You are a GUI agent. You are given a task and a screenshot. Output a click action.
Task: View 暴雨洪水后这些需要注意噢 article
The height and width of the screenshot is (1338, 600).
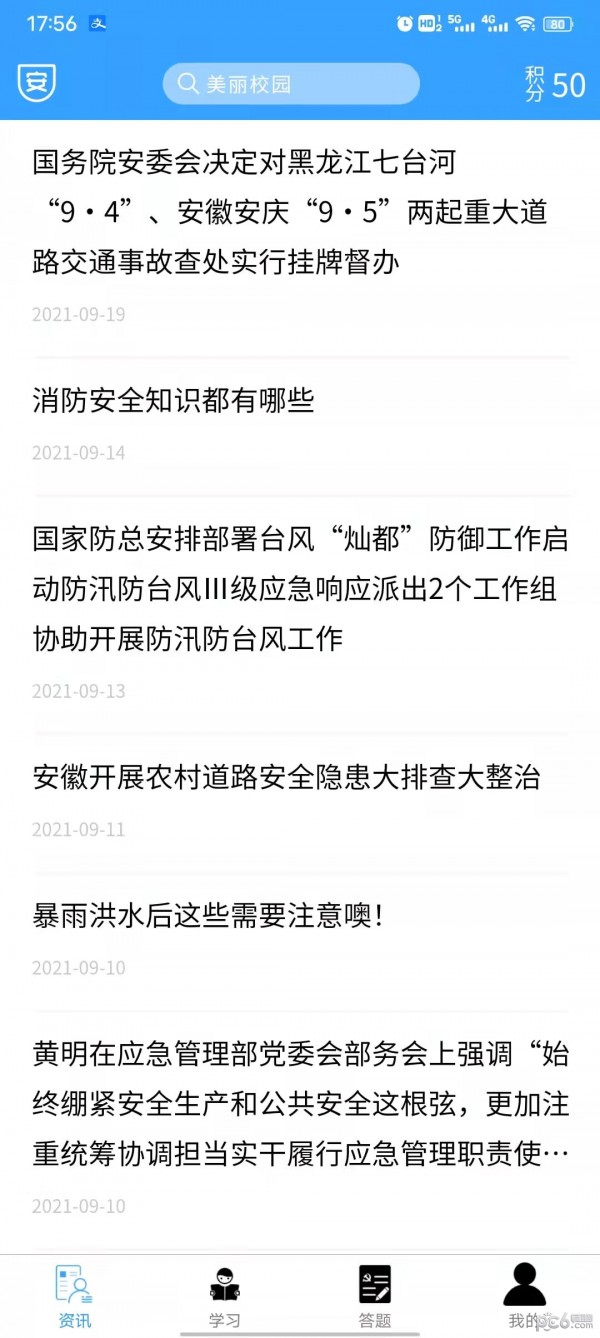[208, 916]
